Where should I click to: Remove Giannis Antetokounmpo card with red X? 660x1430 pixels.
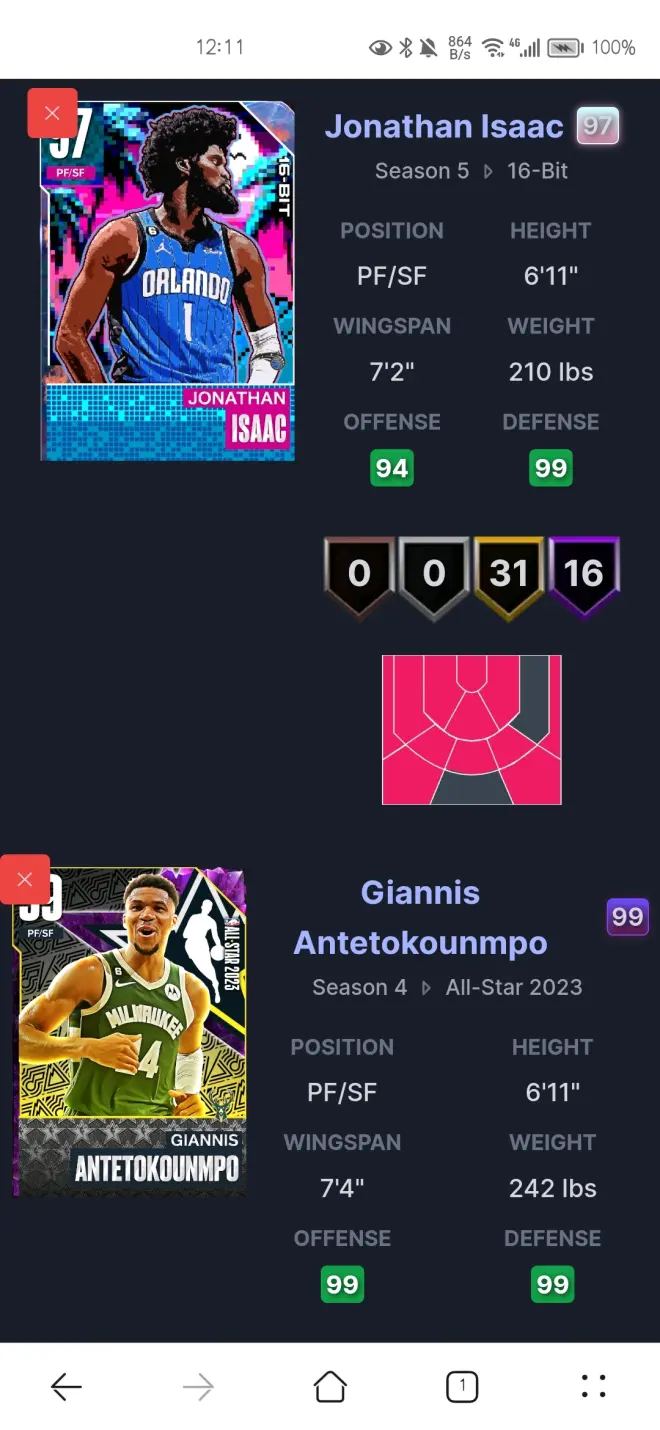(25, 879)
